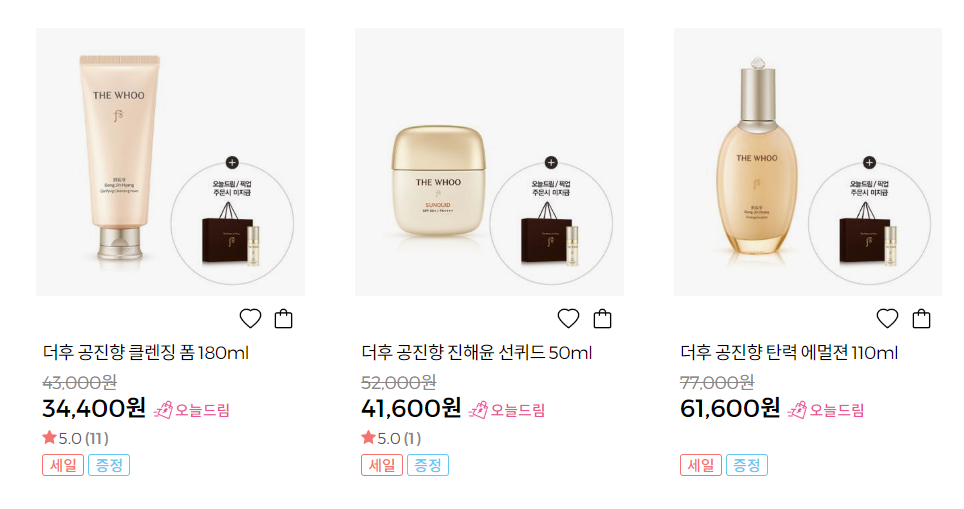Screen dimensions: 964x509
Task: Open the 탄력 에멀젼 product image
Action: click(x=807, y=162)
